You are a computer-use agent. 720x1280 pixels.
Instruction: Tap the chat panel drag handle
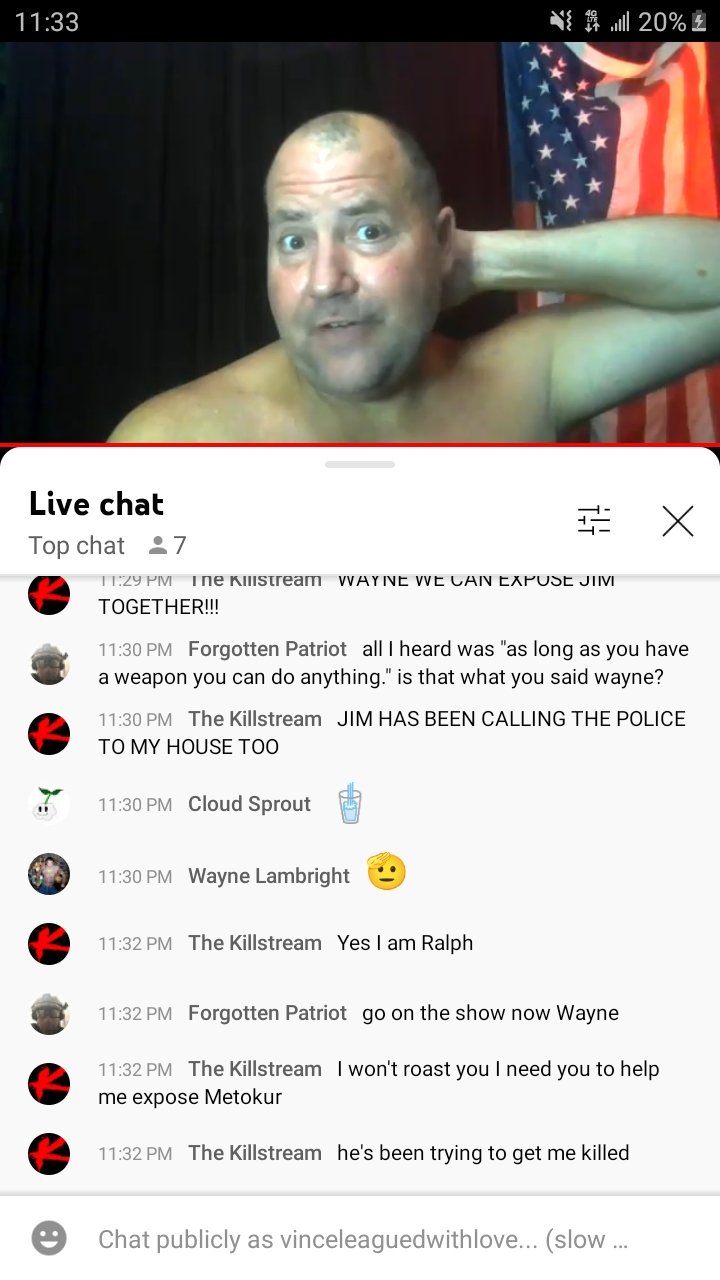pos(360,464)
